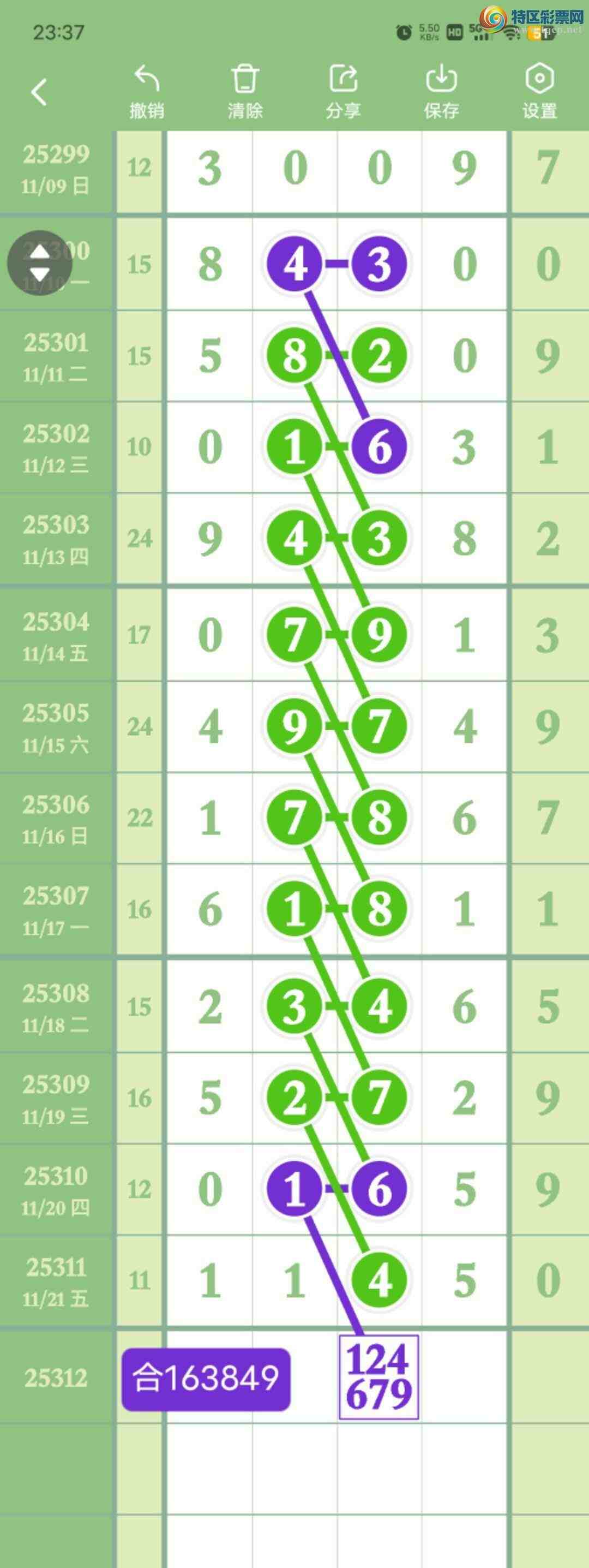589x1568 pixels.
Task: Clear all marks with 清除
Action: click(245, 91)
